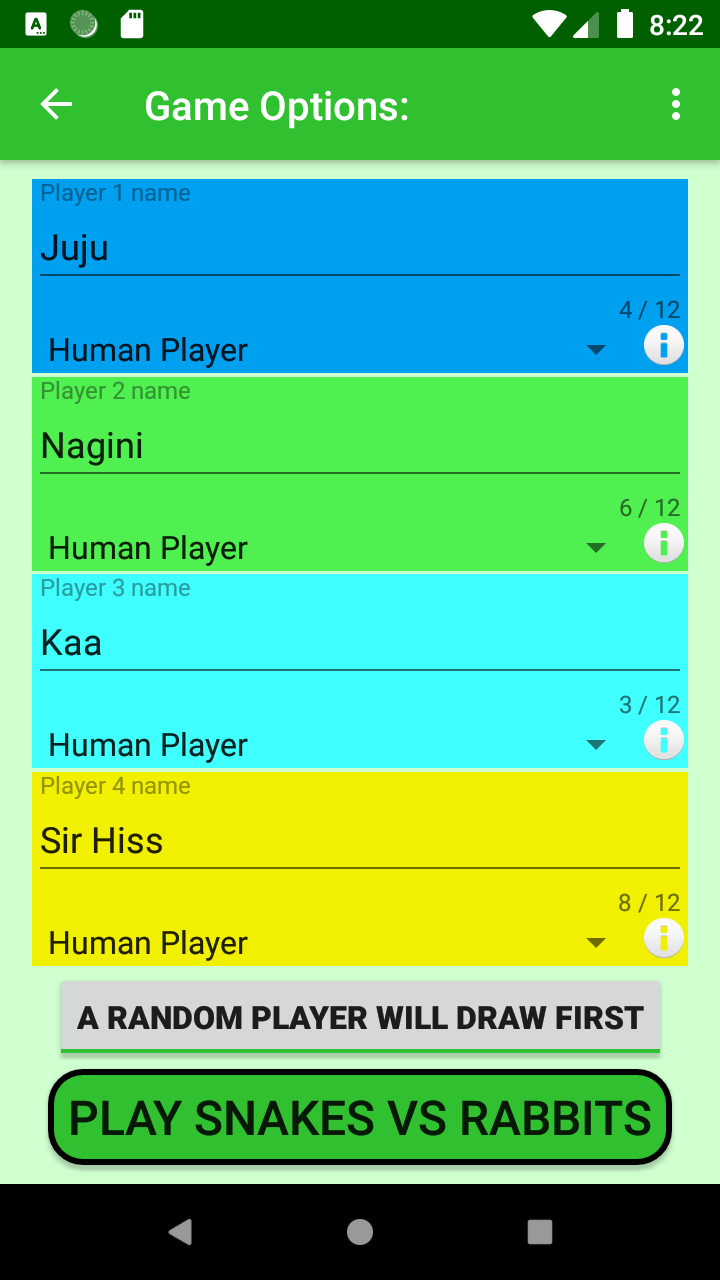Screen dimensions: 720x1280
Task: Open the overflow menu with three dots
Action: click(x=674, y=104)
